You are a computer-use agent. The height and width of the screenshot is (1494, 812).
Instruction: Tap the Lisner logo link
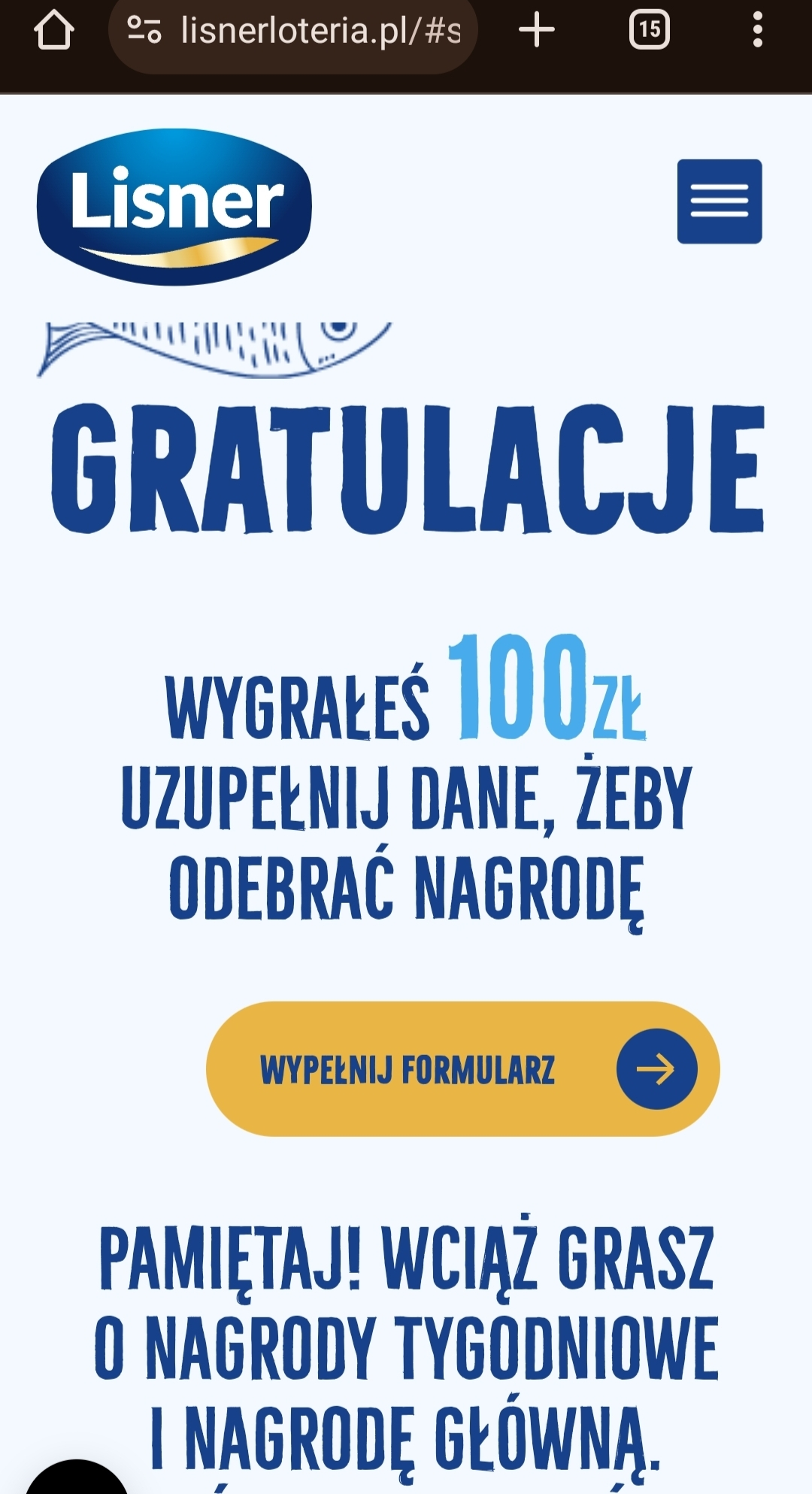point(174,207)
